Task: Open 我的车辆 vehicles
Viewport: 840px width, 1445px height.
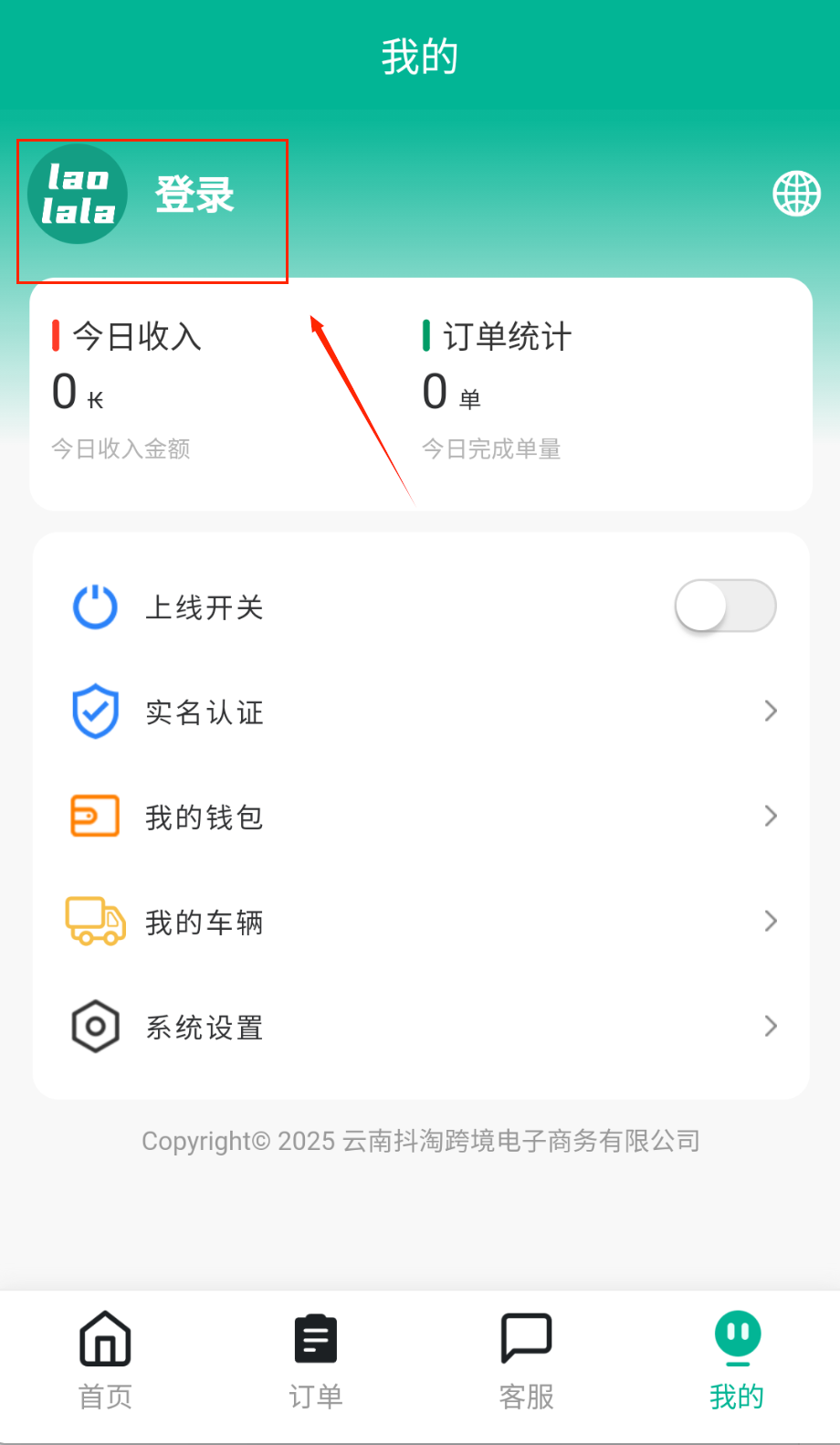Action: tap(420, 922)
